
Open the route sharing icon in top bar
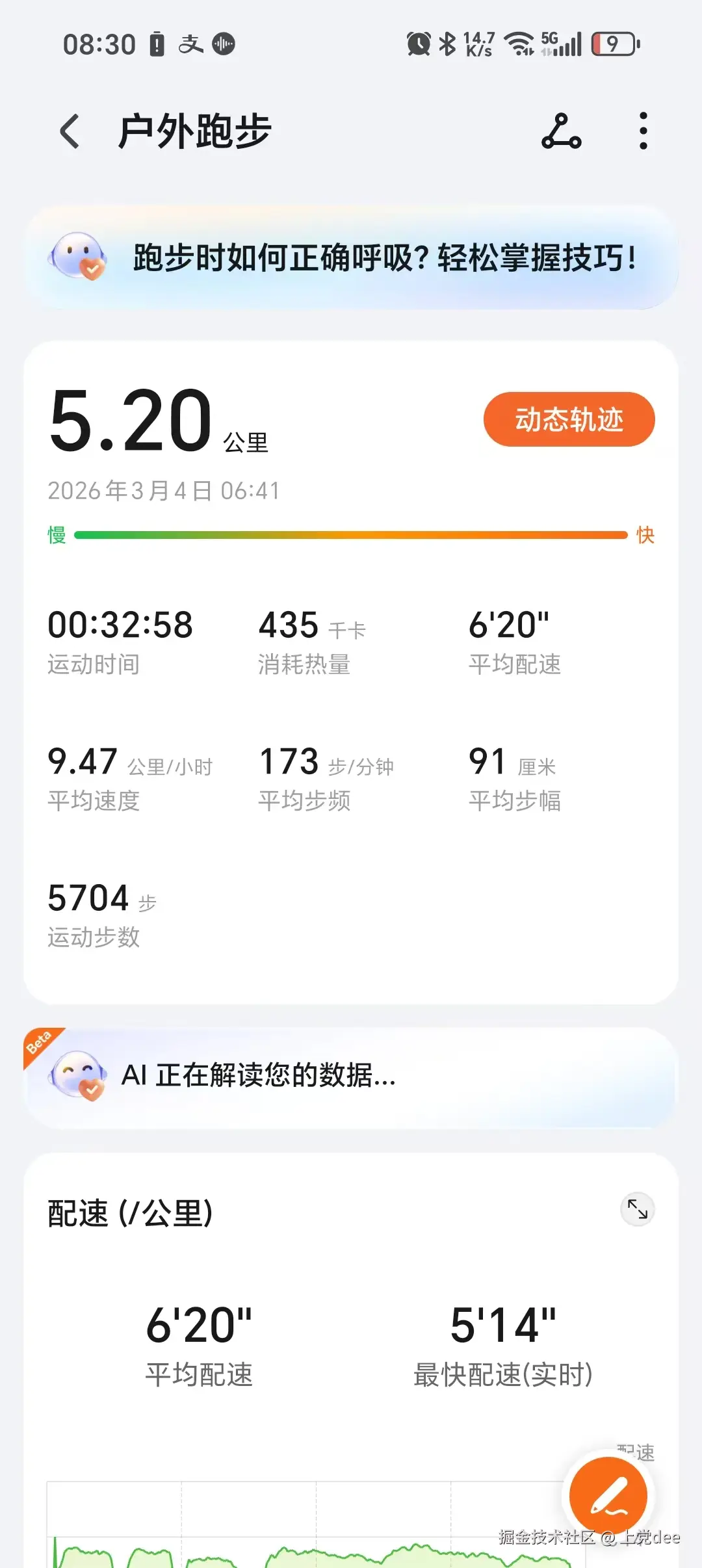tap(560, 130)
